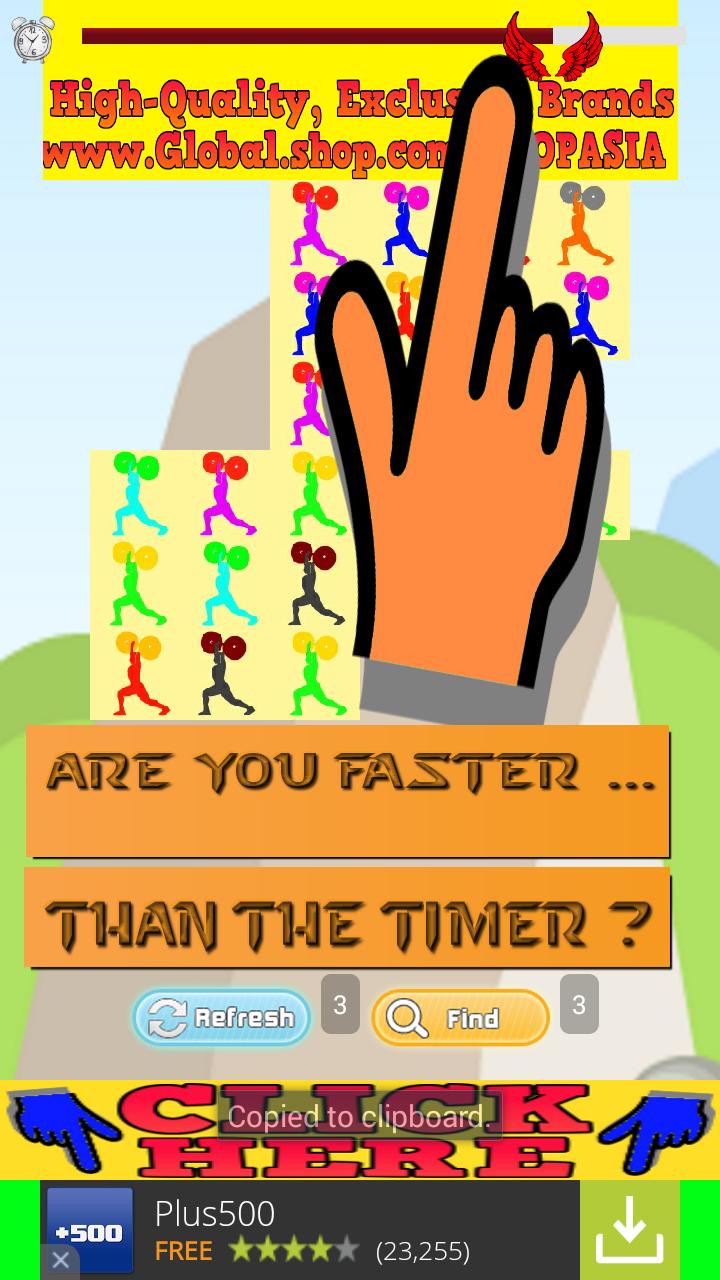Screen dimensions: 720x1280
Task: Open the Global.shop.com top ad banner
Action: click(x=250, y=125)
